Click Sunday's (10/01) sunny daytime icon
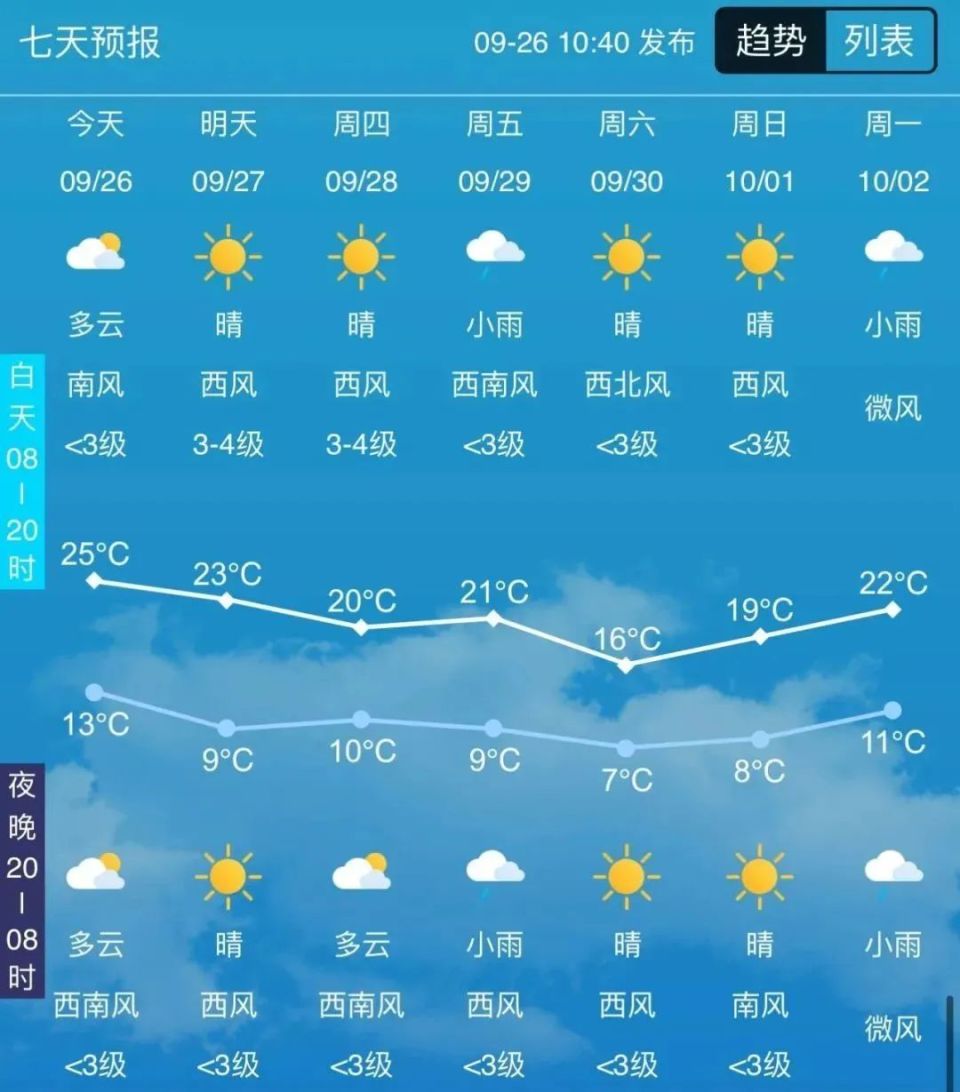The image size is (960, 1092). pyautogui.click(x=761, y=255)
